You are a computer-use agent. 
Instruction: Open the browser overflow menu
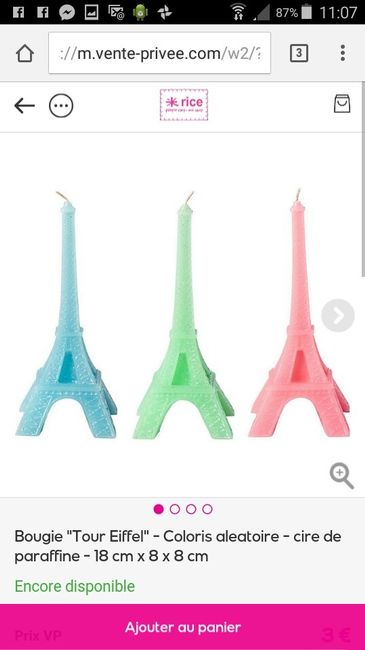click(343, 53)
